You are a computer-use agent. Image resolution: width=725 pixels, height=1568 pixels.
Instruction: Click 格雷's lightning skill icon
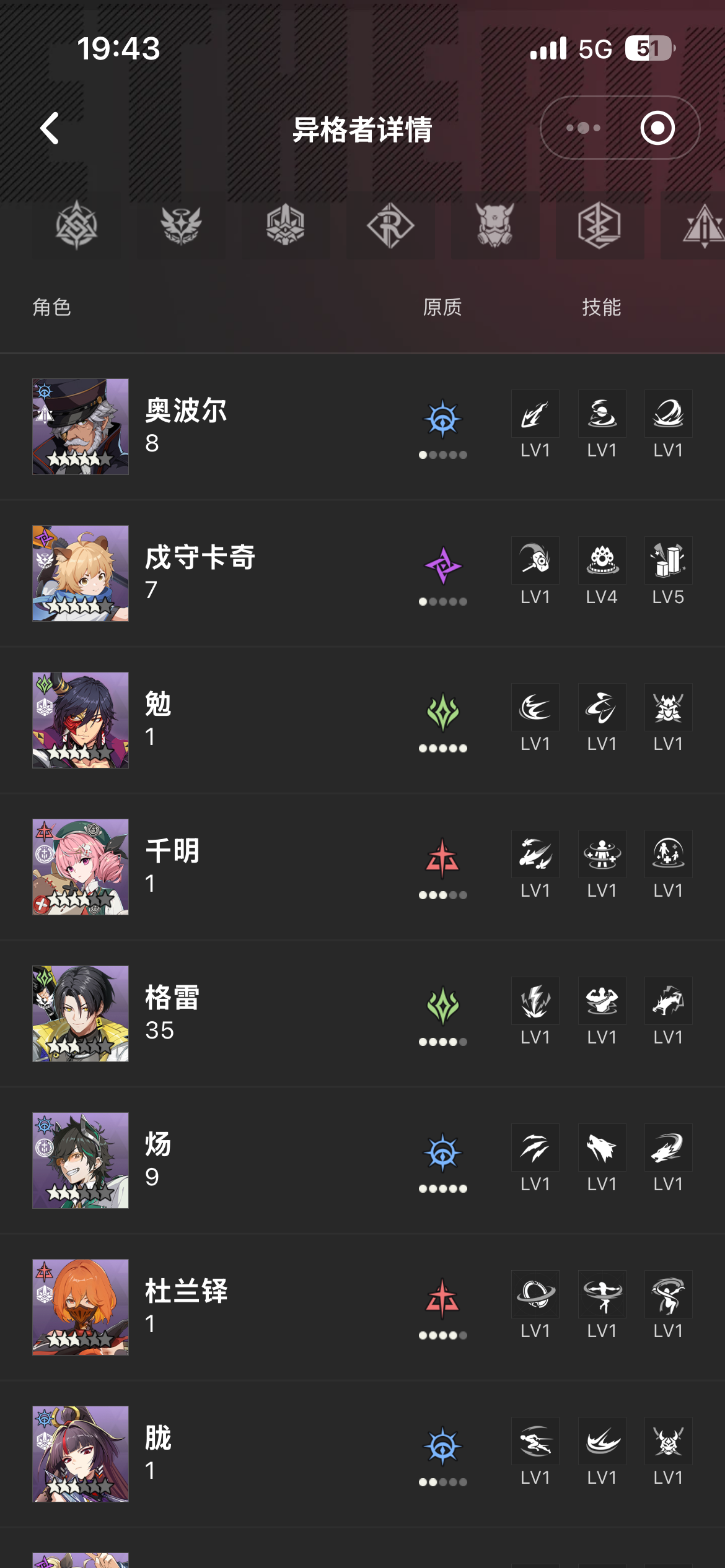click(534, 1000)
